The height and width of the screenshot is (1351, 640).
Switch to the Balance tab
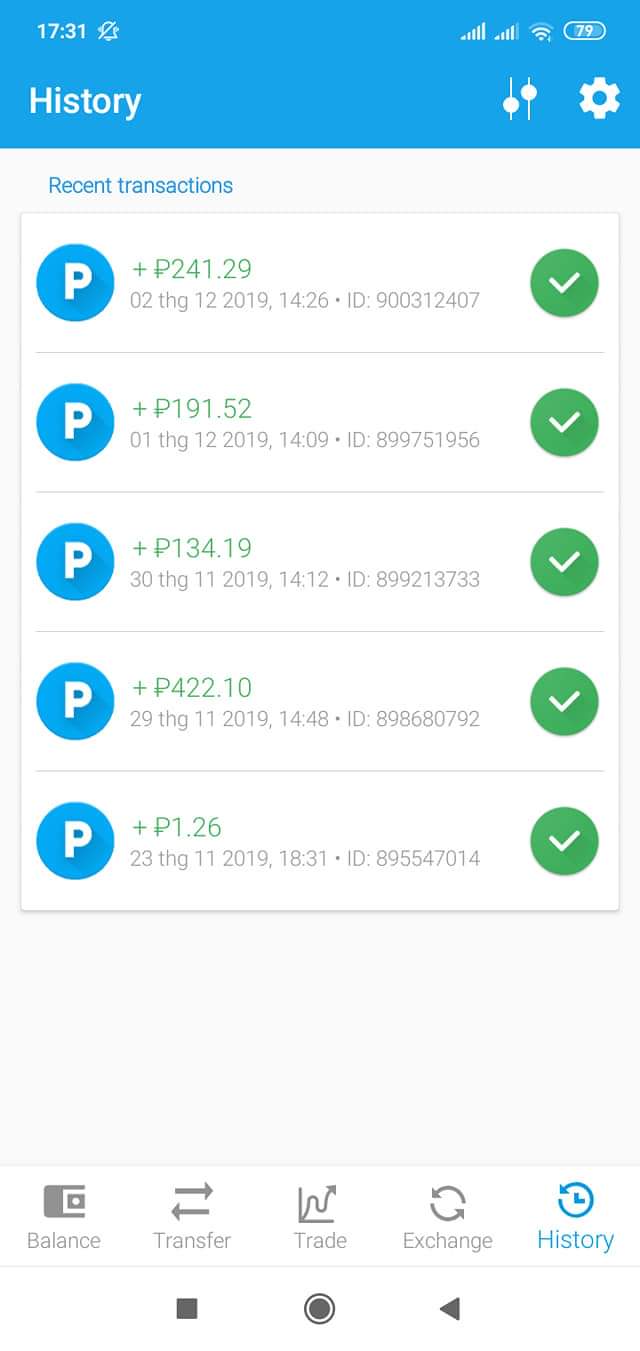click(x=64, y=1218)
